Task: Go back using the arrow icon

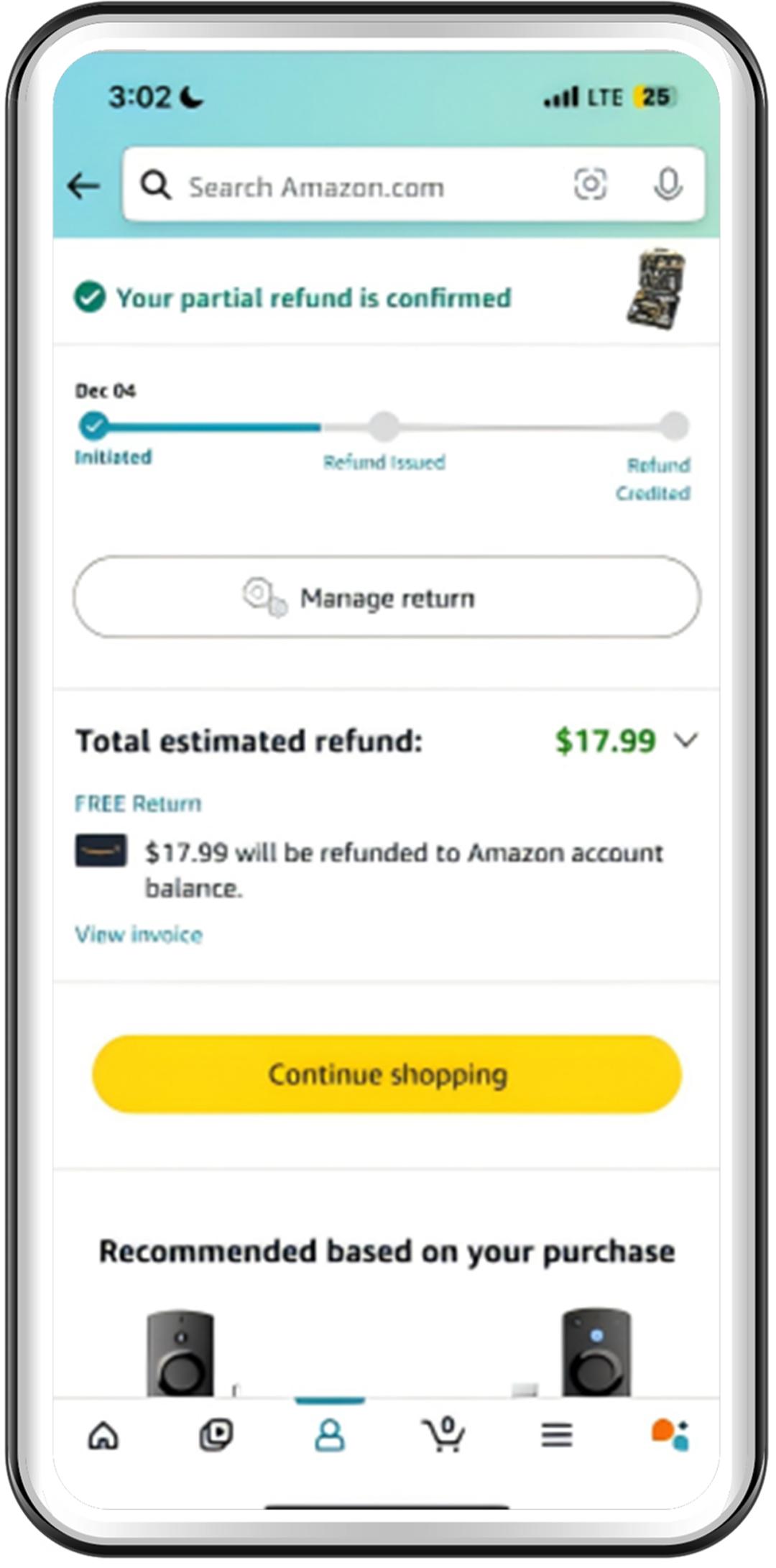Action: coord(84,186)
